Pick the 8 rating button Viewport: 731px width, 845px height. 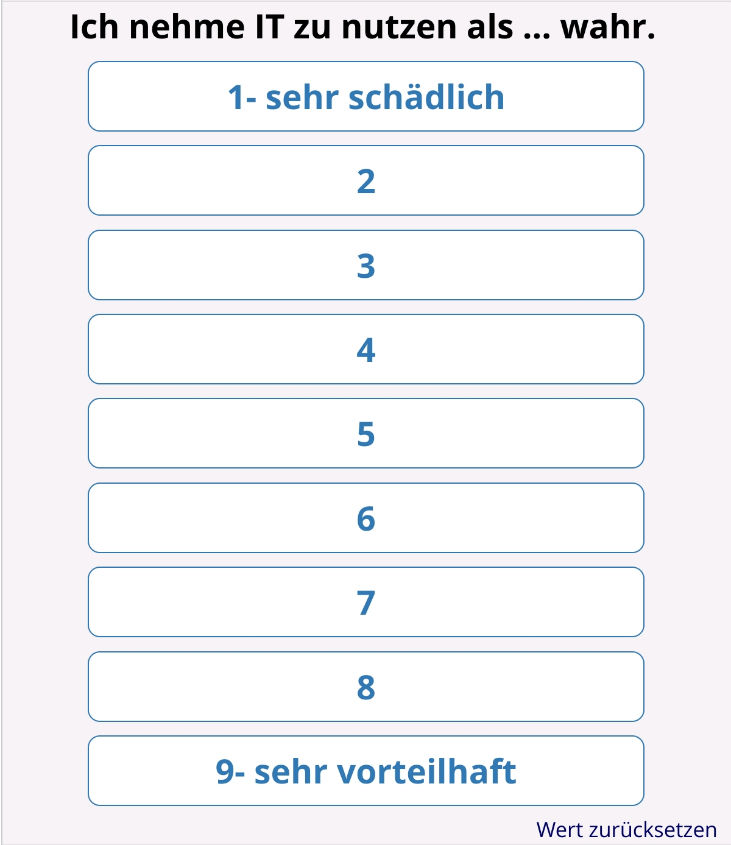366,687
